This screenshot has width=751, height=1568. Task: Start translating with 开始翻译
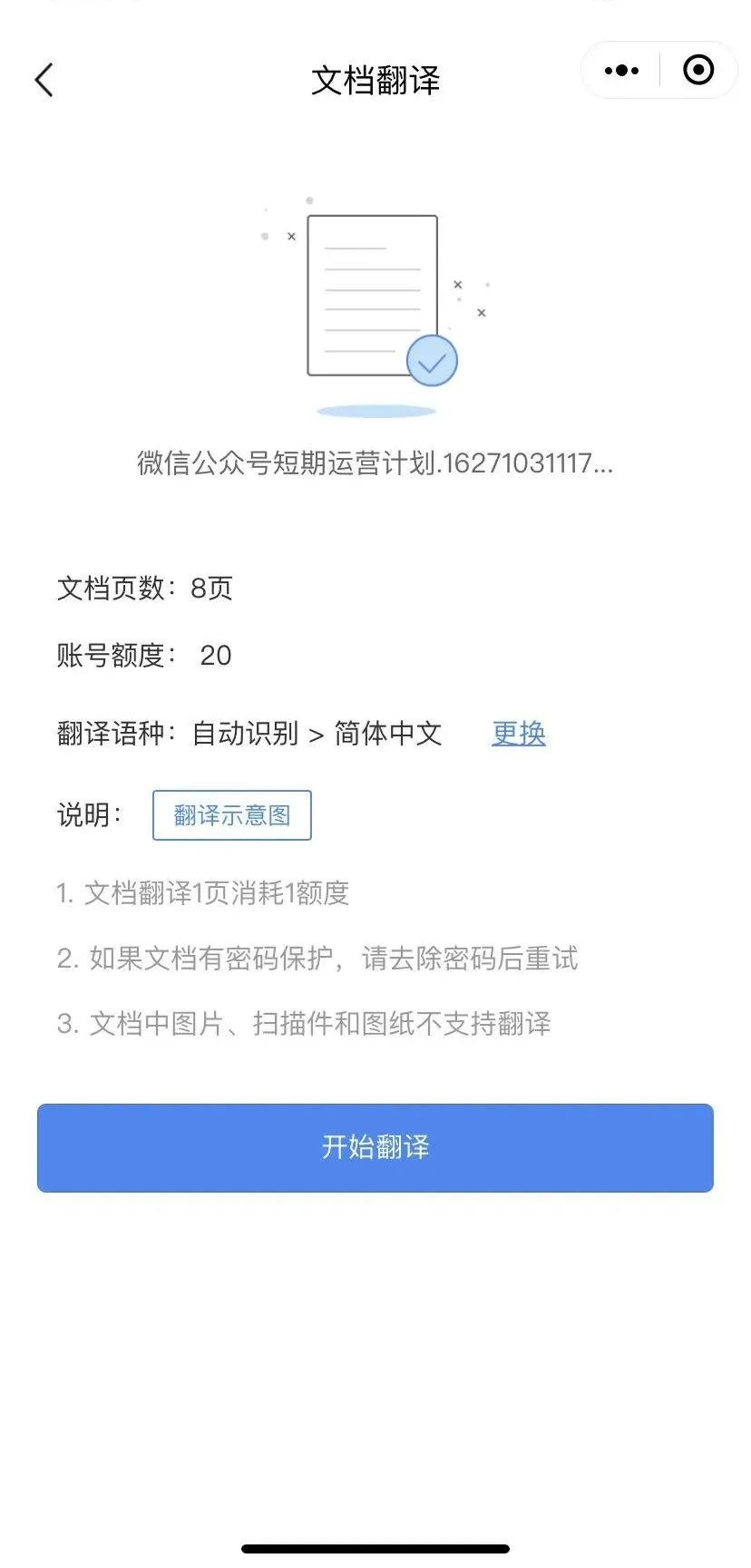[375, 1147]
